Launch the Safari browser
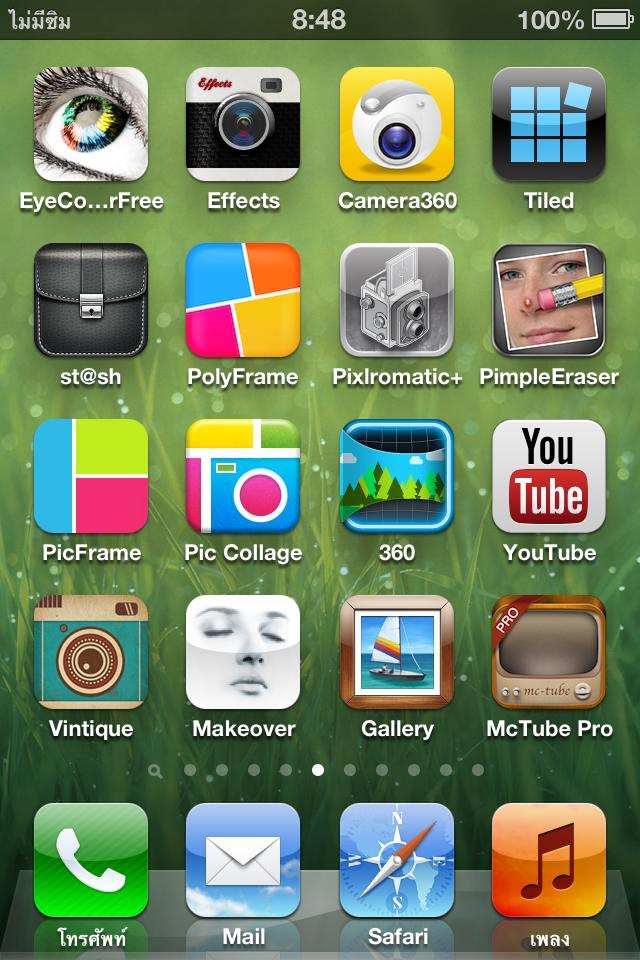Image resolution: width=640 pixels, height=960 pixels. point(397,860)
